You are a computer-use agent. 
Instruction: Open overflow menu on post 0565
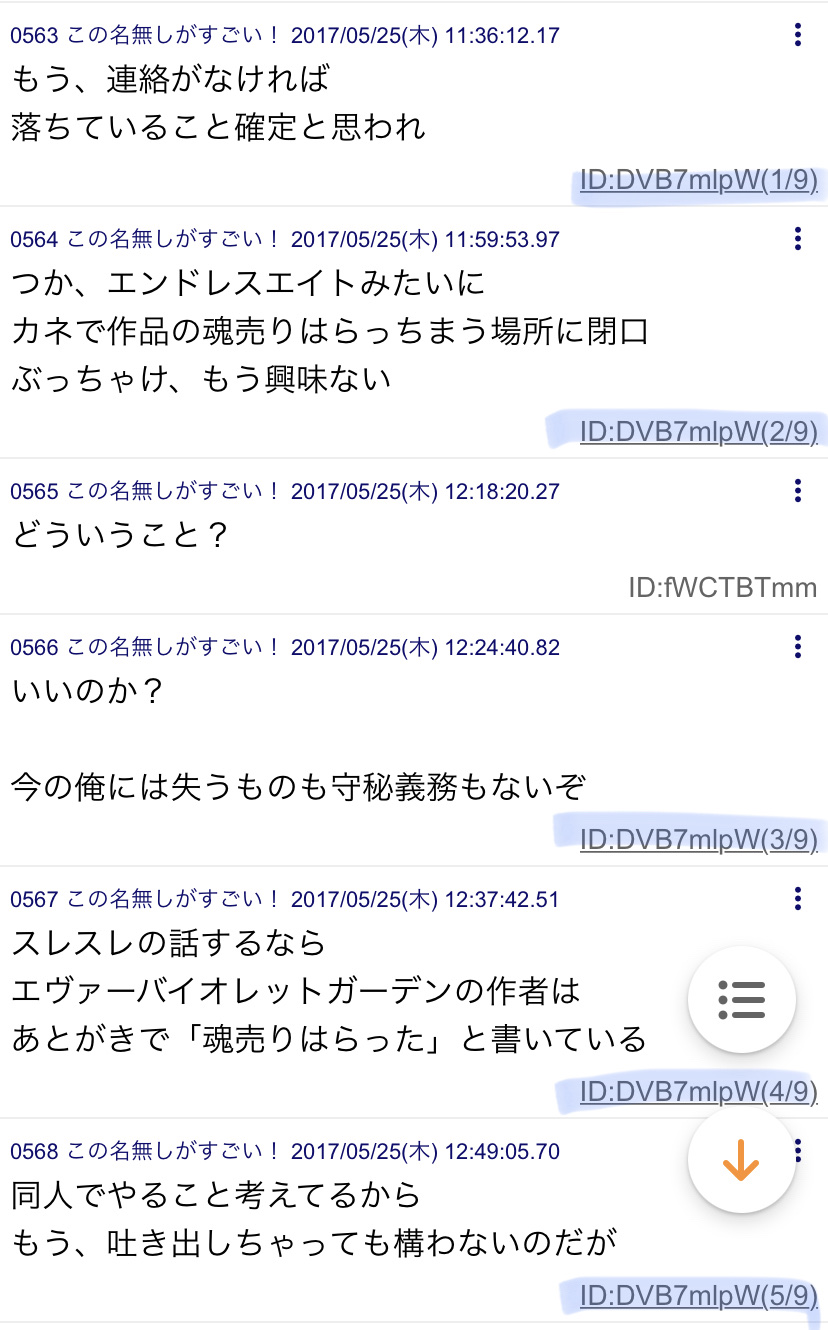click(797, 491)
